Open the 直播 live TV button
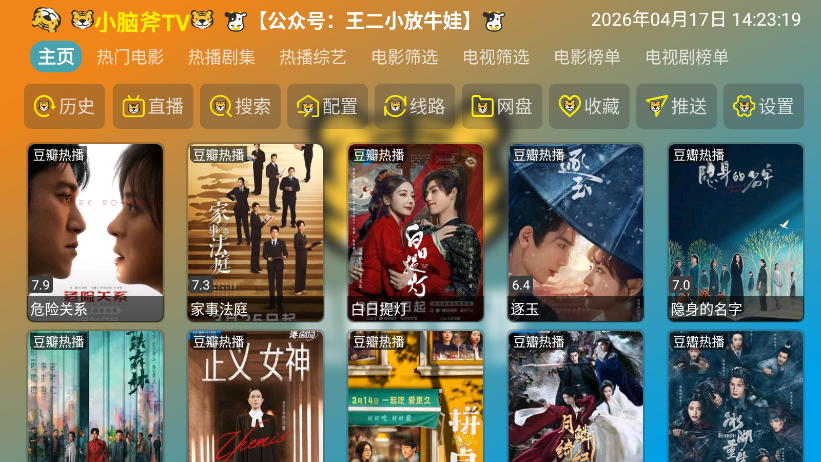Screen dimensions: 821x462 pyautogui.click(x=153, y=106)
